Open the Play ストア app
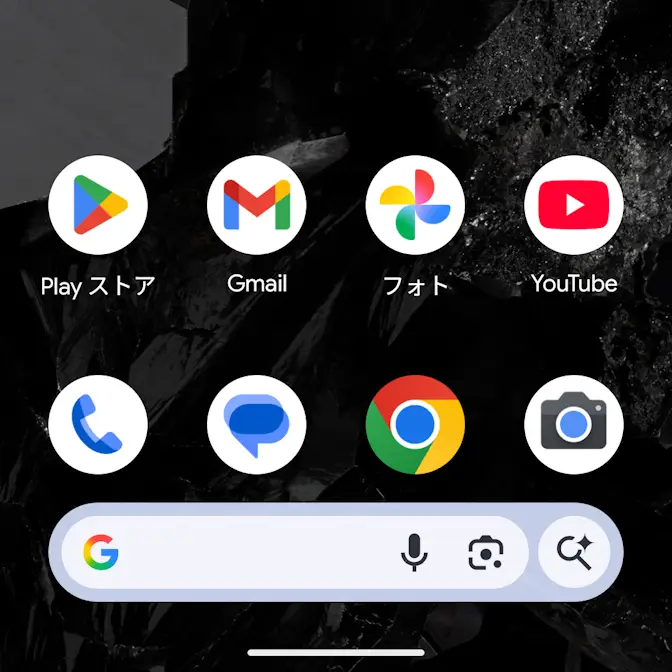672x672 pixels. click(x=98, y=205)
